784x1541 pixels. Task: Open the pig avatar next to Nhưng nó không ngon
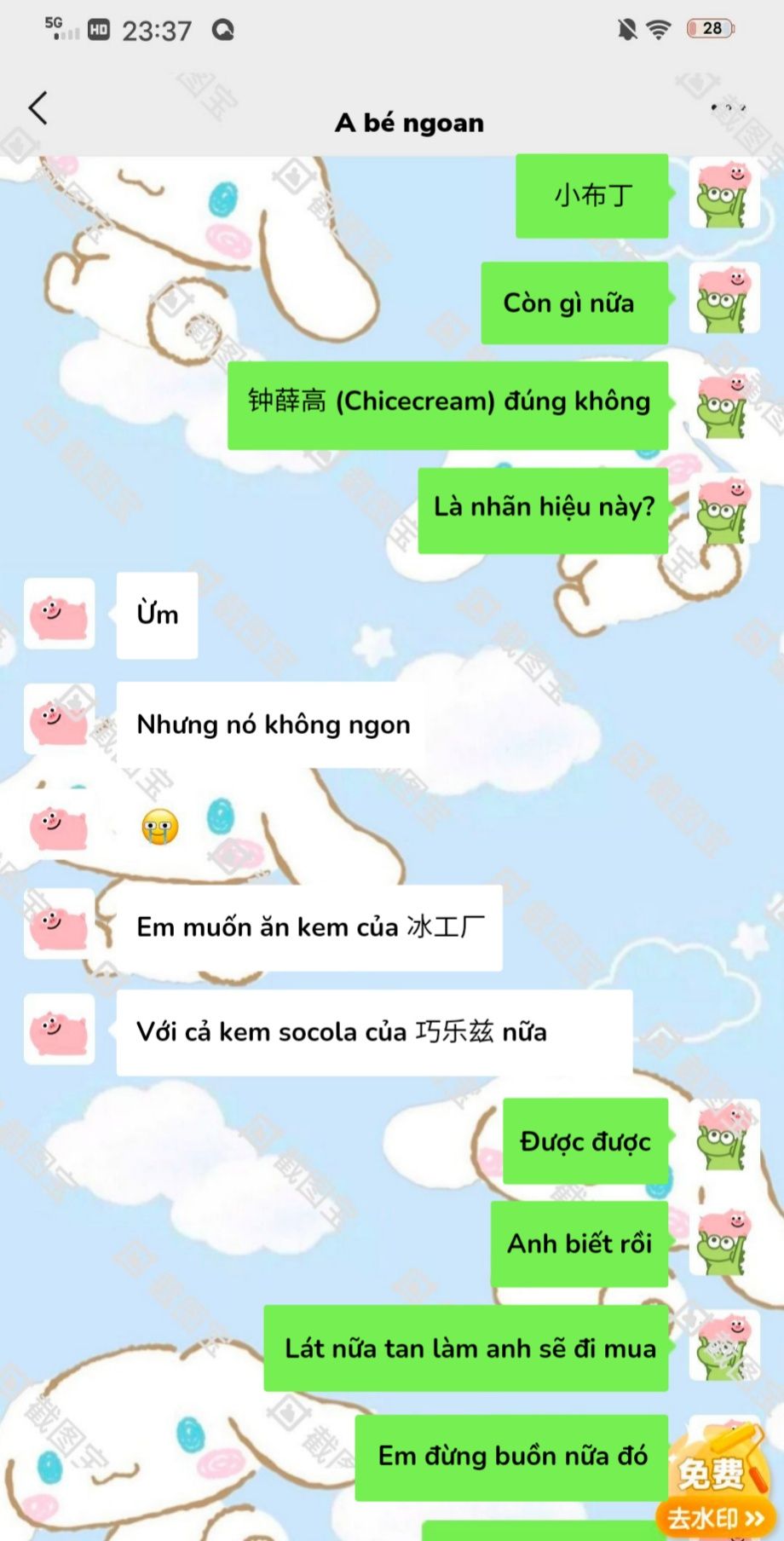point(59,720)
